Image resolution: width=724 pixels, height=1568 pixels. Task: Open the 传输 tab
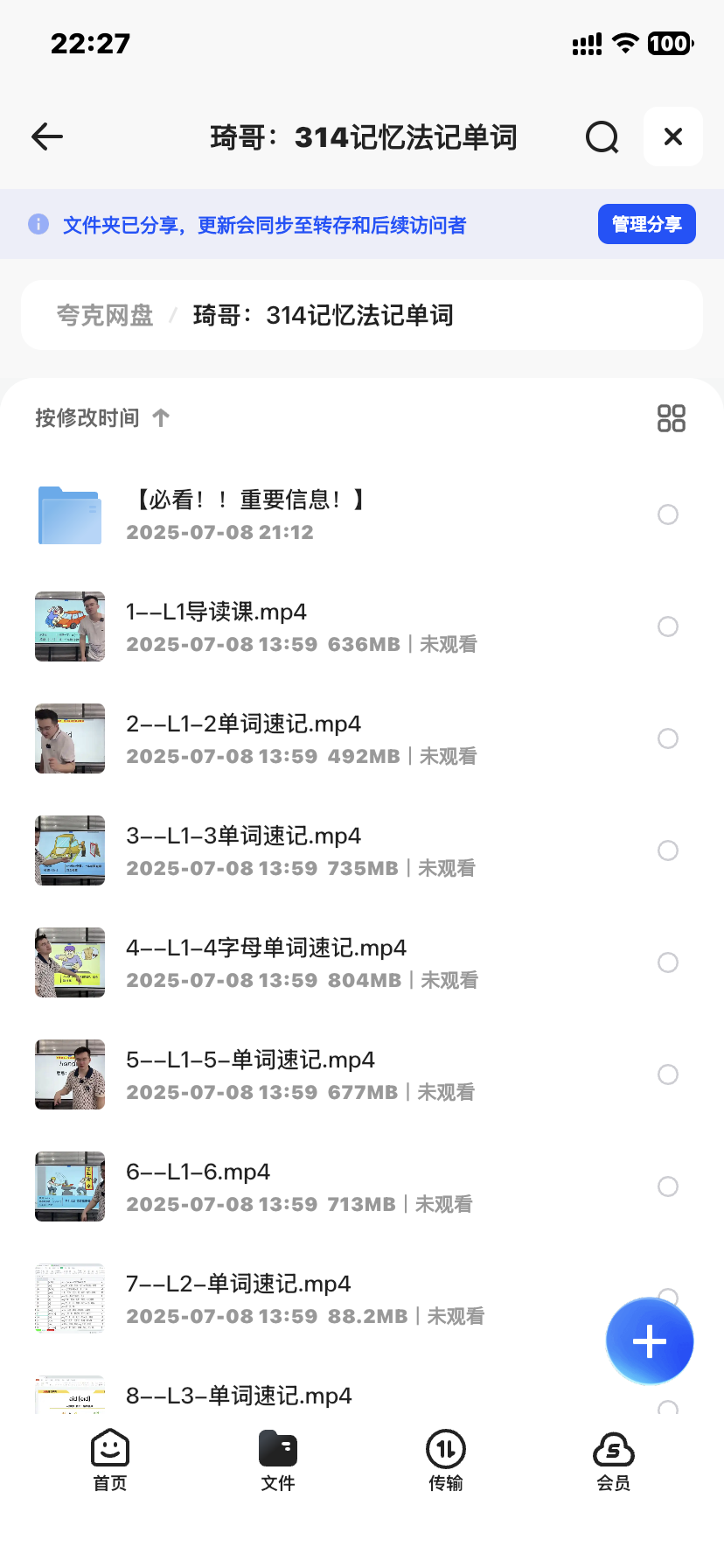pos(446,1459)
